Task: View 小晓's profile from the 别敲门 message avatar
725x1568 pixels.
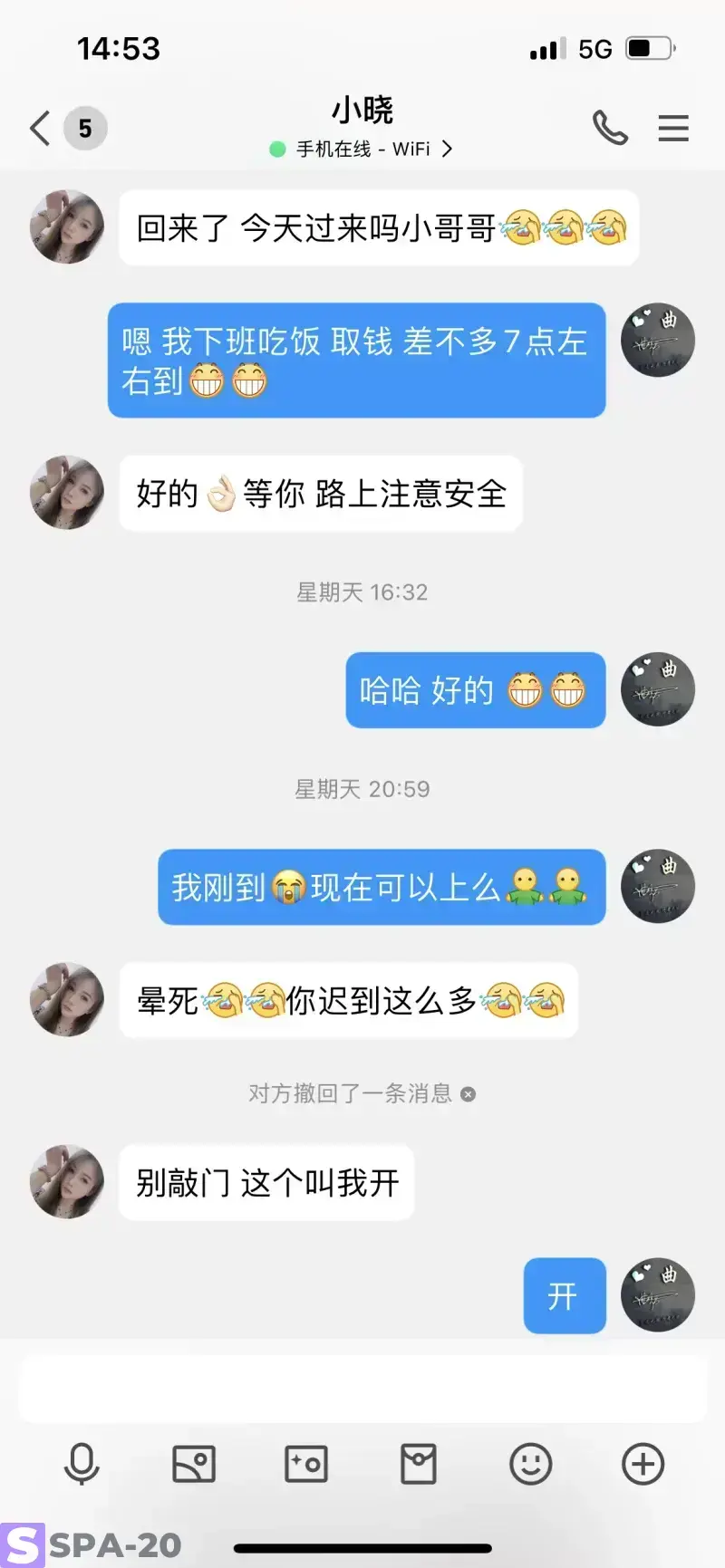Action: tap(67, 1181)
